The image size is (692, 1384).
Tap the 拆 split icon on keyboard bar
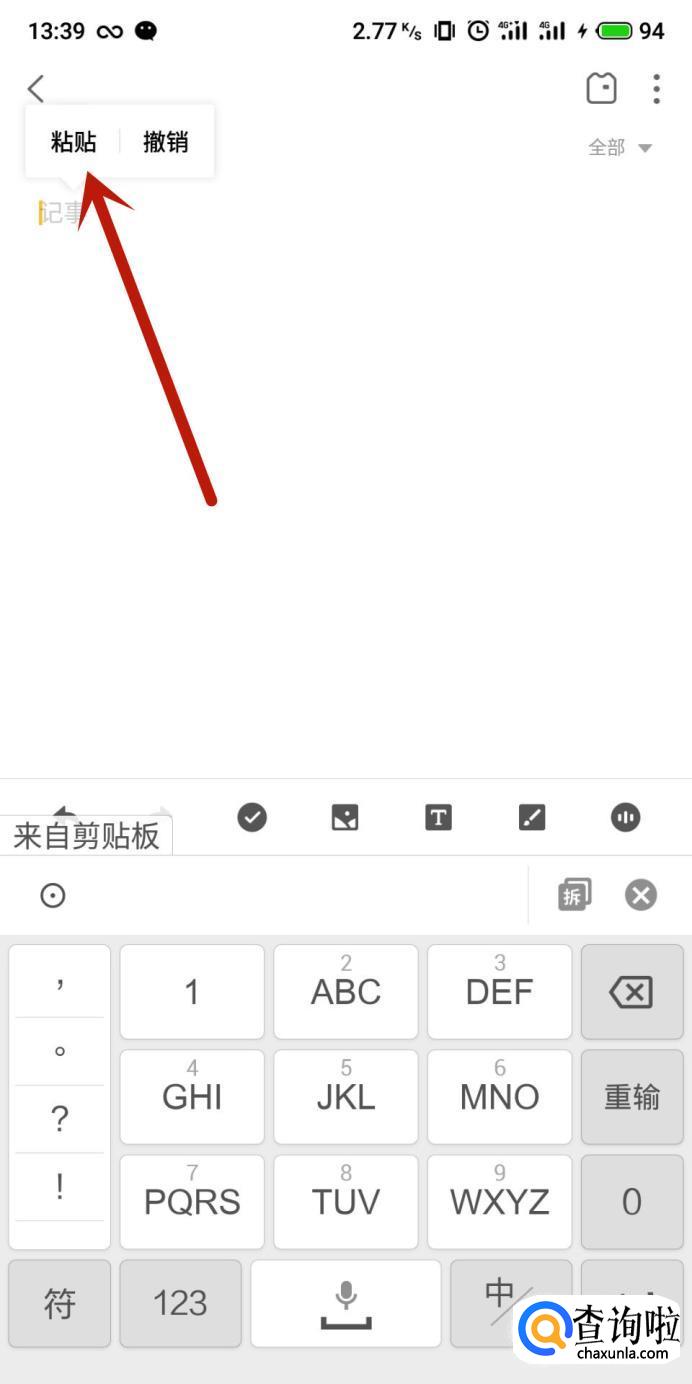[574, 894]
